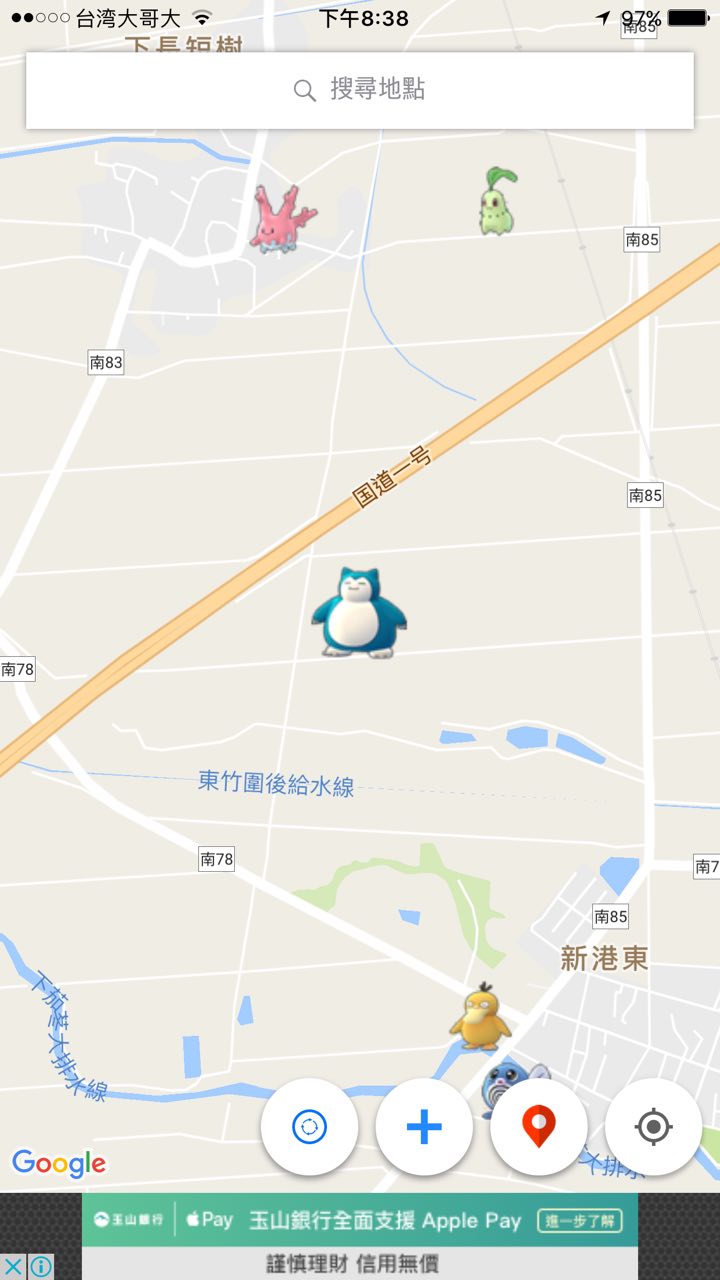Open the 搜尋地點 search box

(360, 90)
